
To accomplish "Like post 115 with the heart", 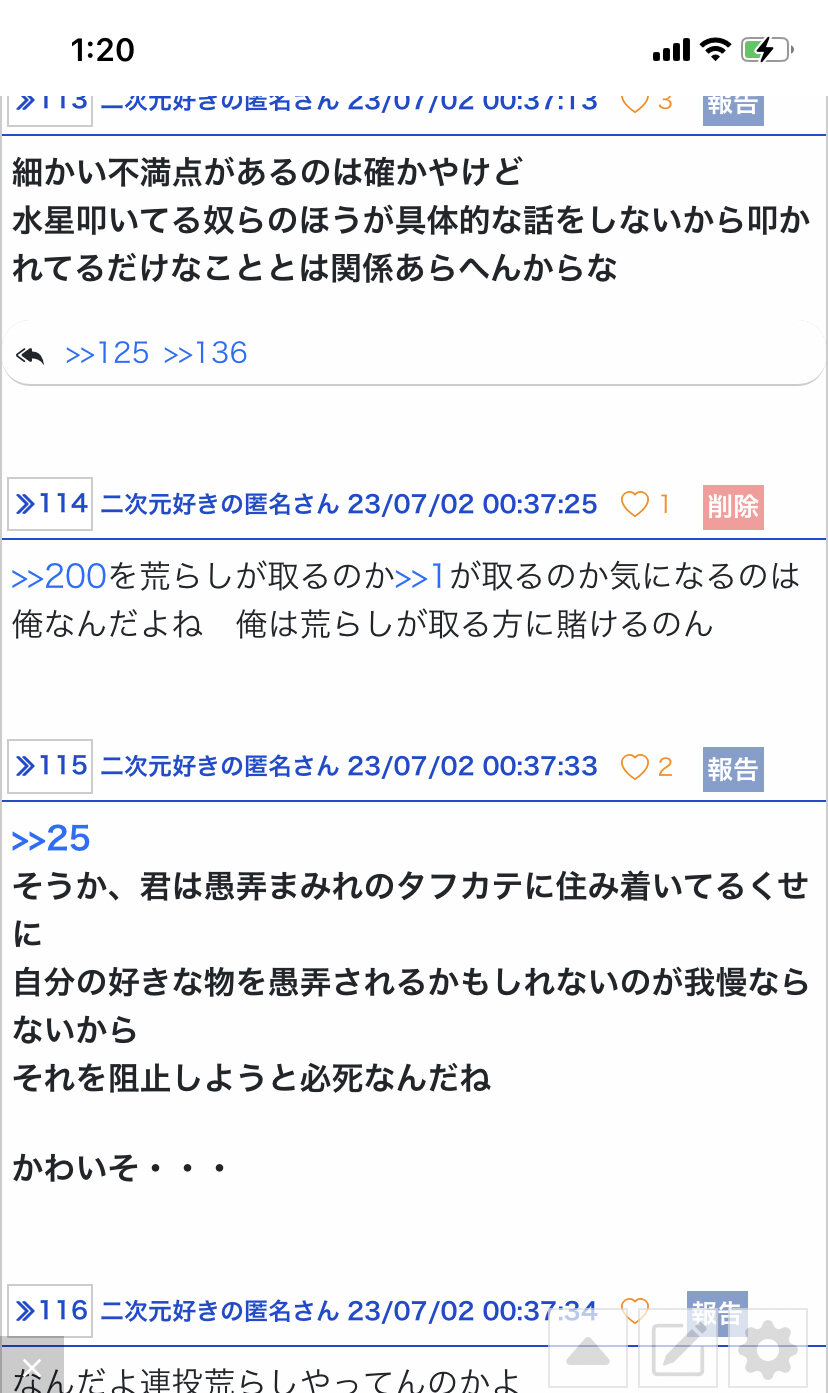I will 635,767.
